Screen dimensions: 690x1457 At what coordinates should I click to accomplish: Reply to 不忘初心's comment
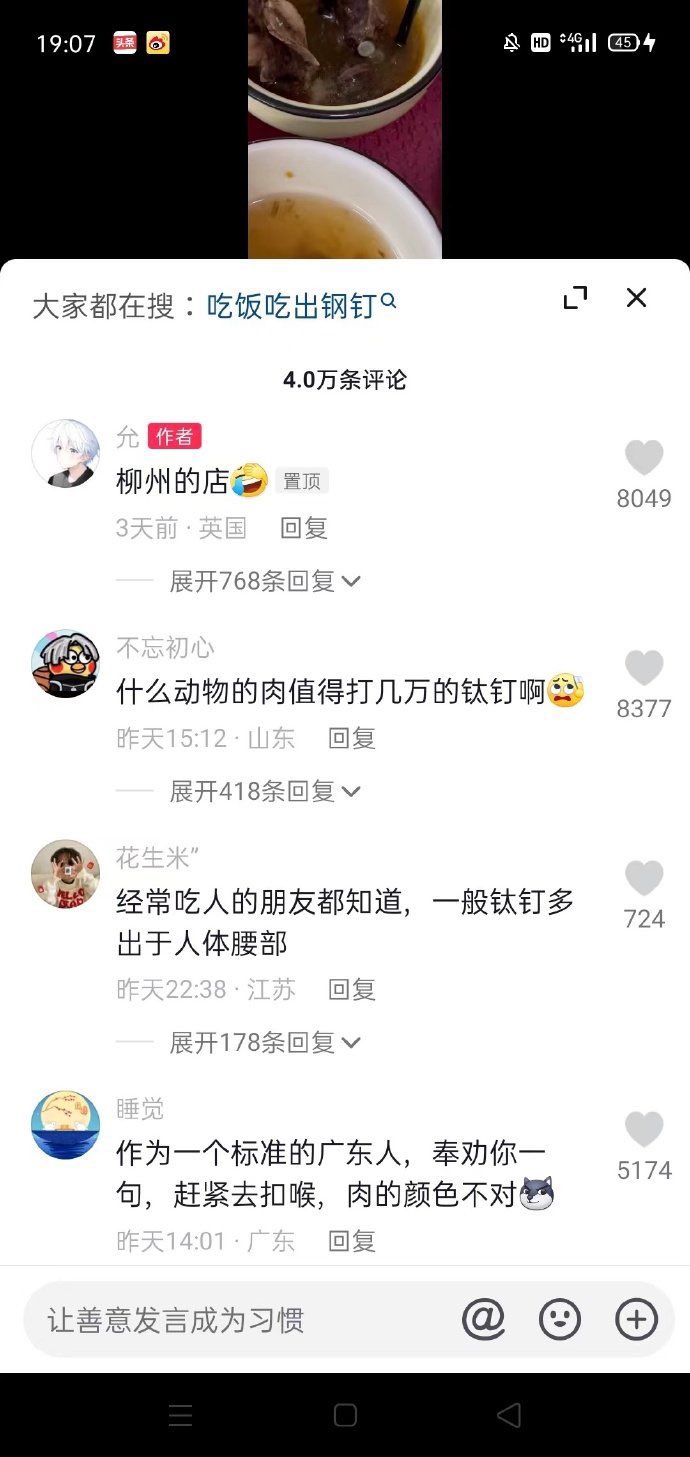[x=352, y=738]
